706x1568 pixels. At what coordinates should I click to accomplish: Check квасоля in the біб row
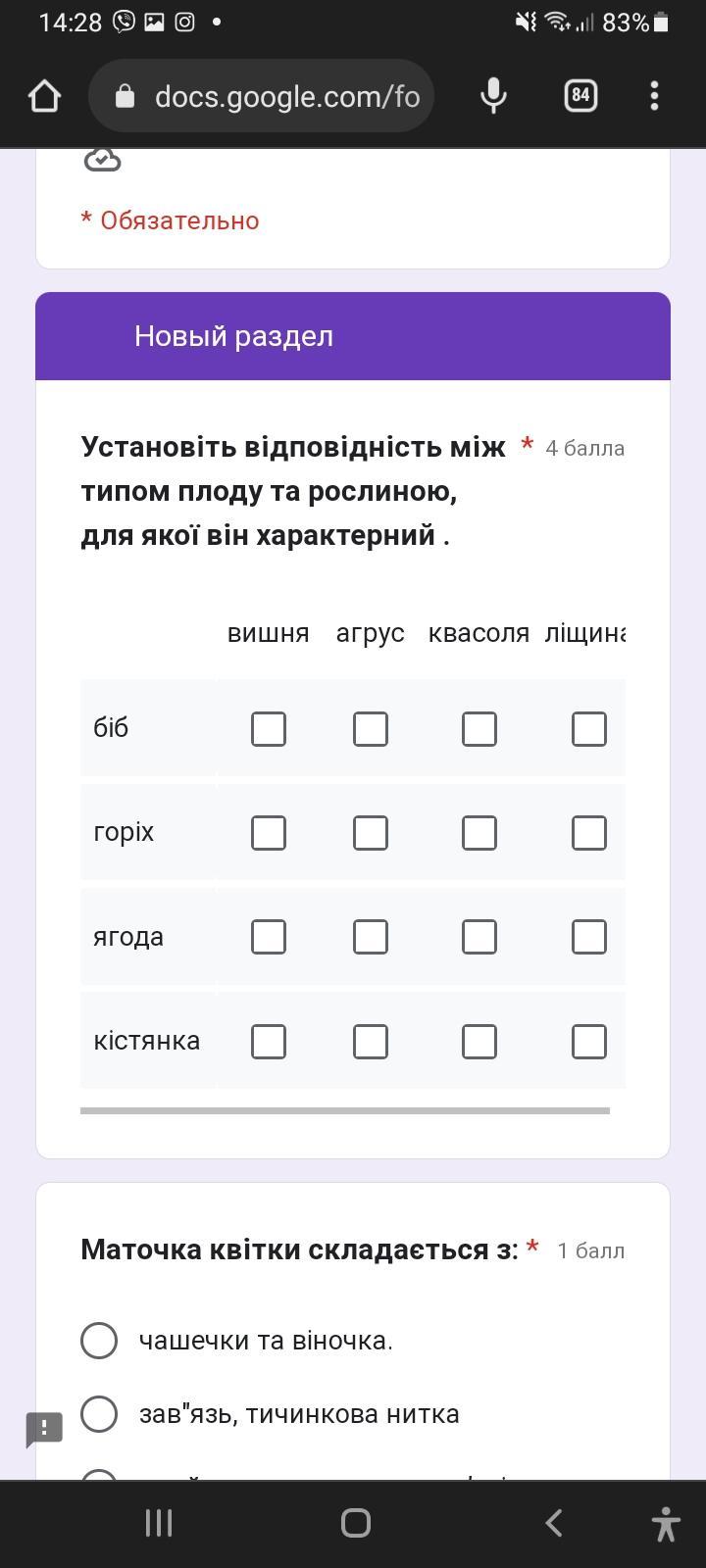coord(479,729)
